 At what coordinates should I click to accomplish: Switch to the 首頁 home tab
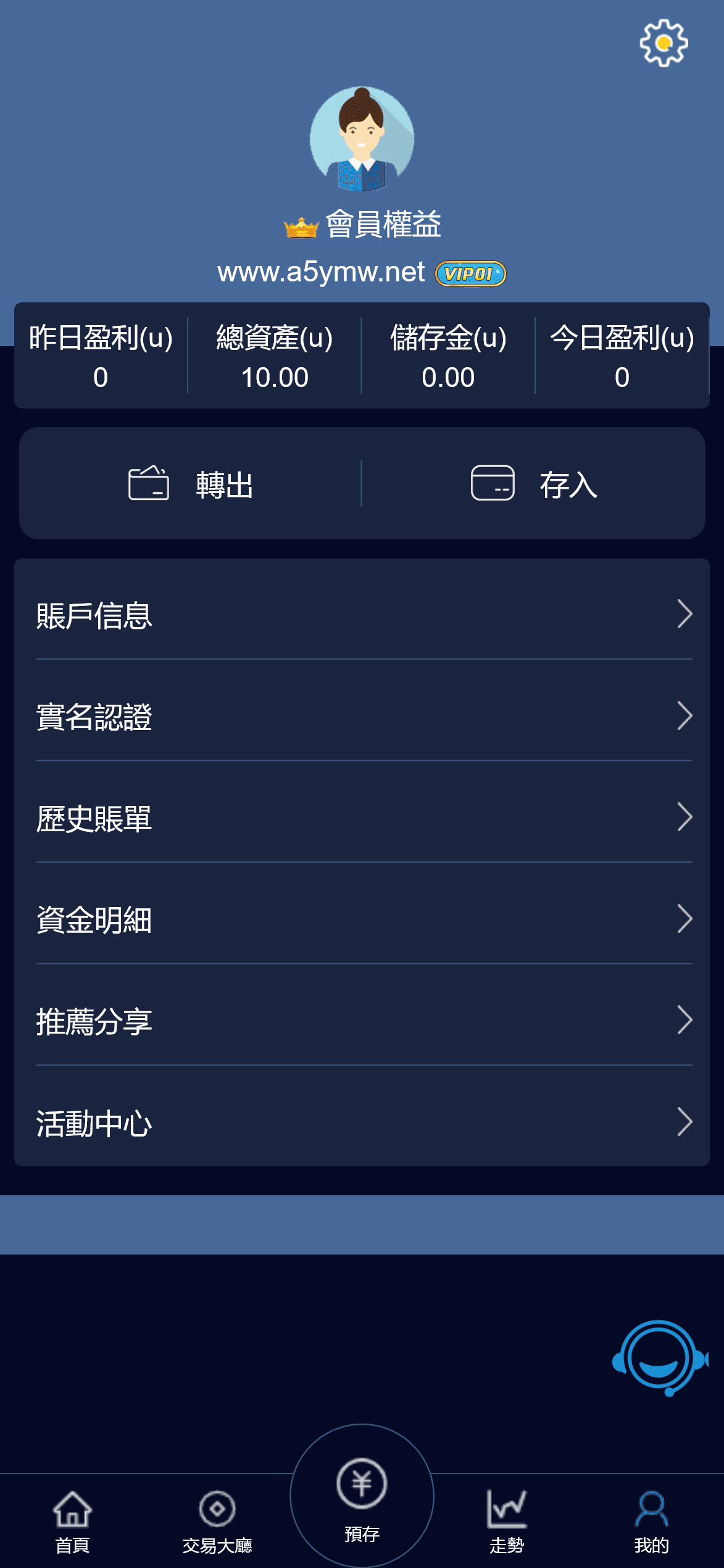(72, 1522)
